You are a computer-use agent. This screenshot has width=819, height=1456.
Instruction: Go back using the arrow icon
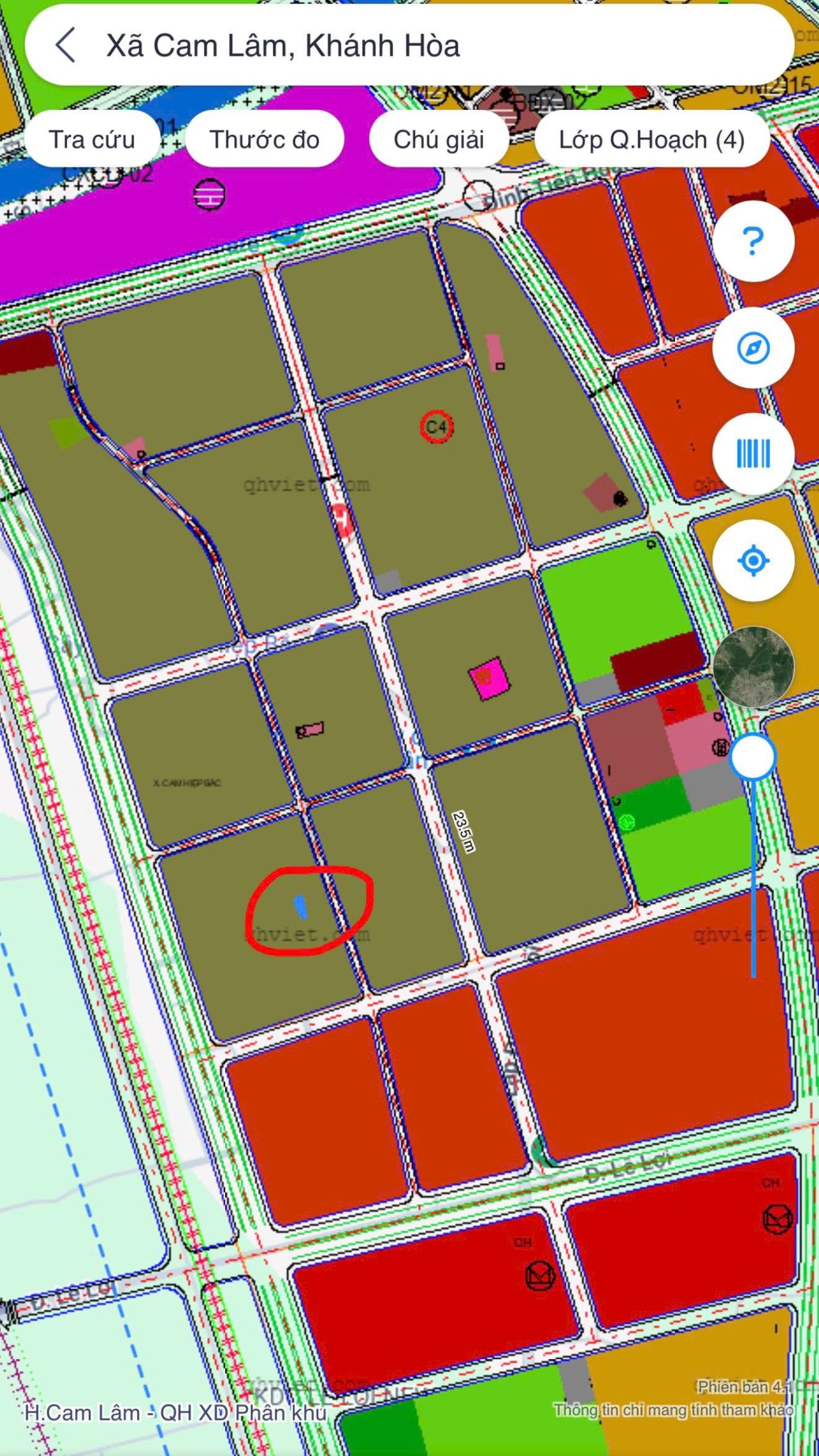click(x=66, y=45)
